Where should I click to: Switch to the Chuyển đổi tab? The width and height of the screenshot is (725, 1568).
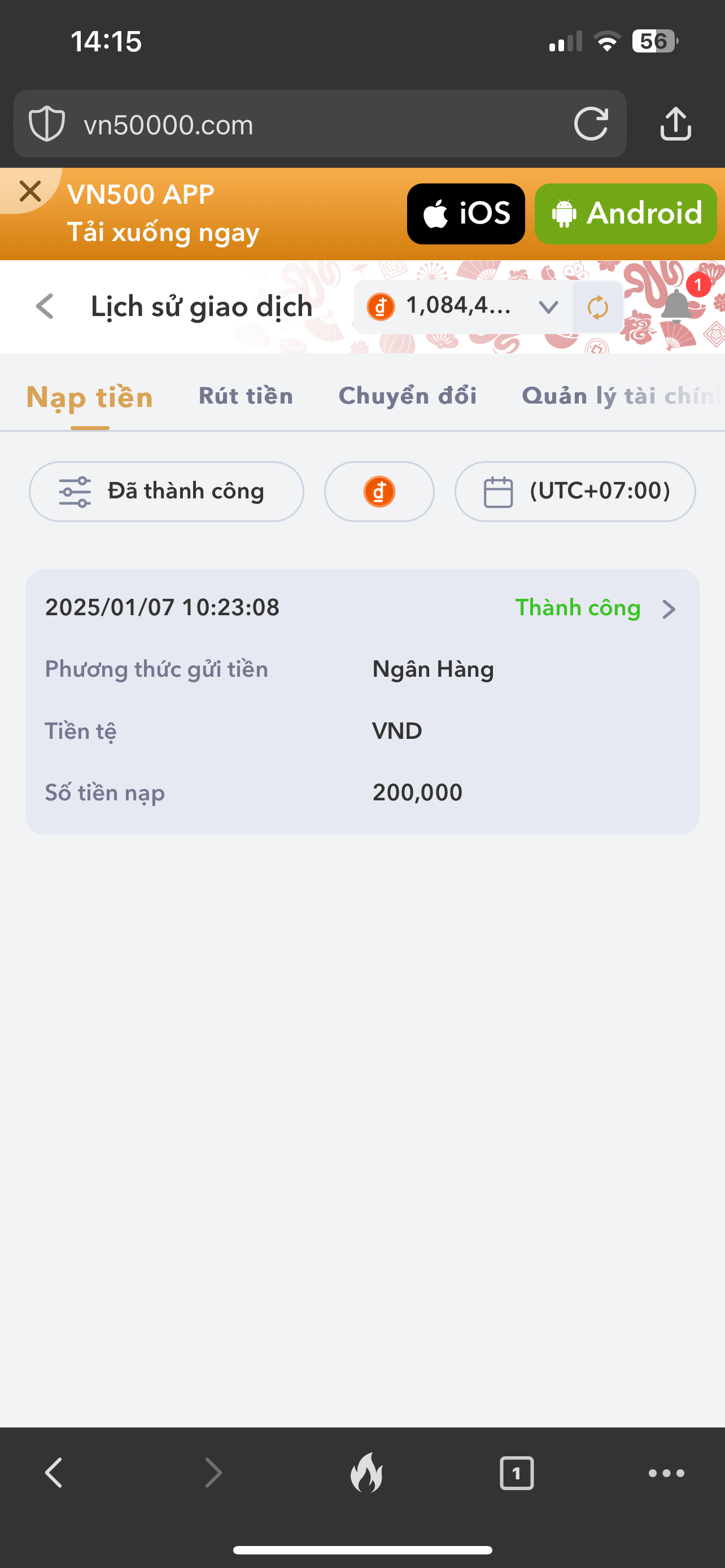(x=407, y=396)
